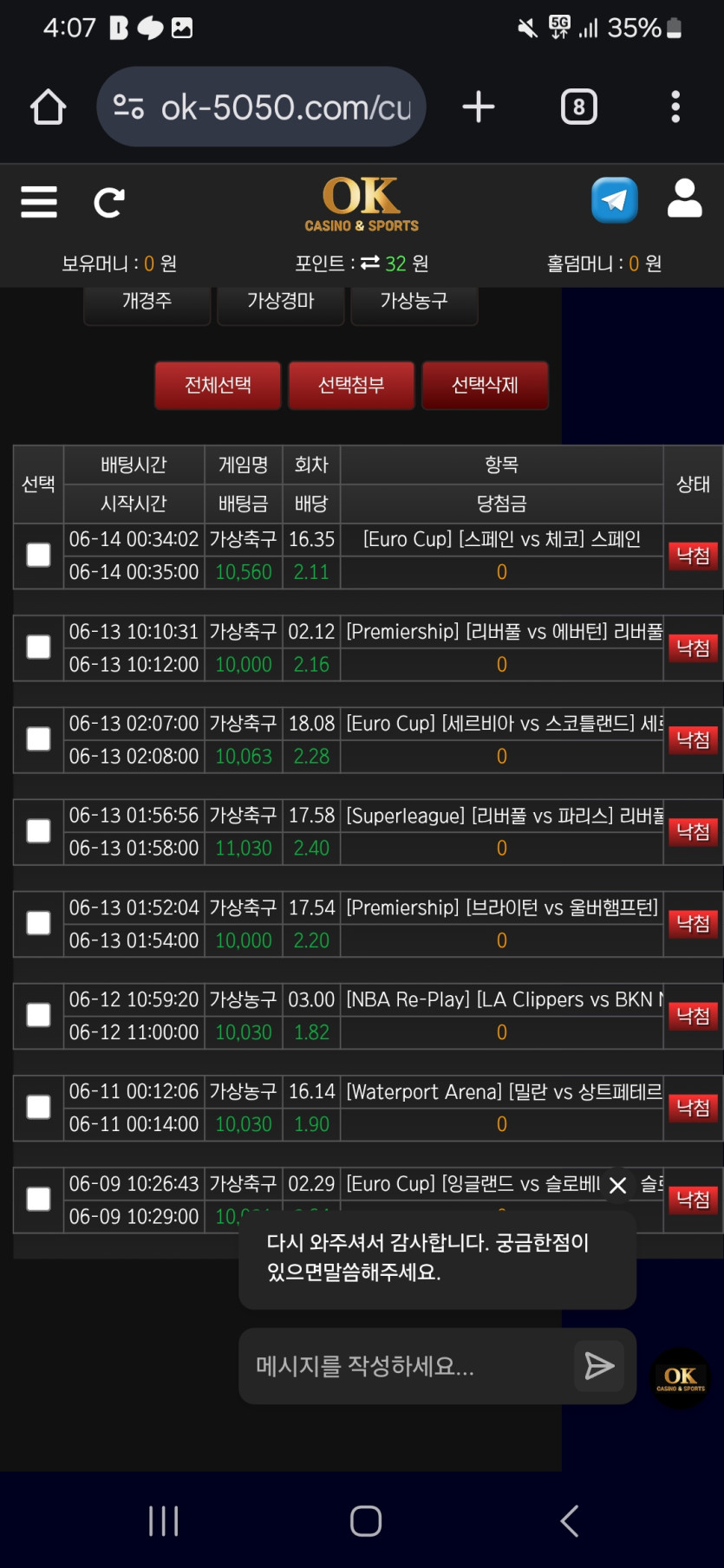Switch to the 개경주 tab
724x1568 pixels.
coord(147,302)
